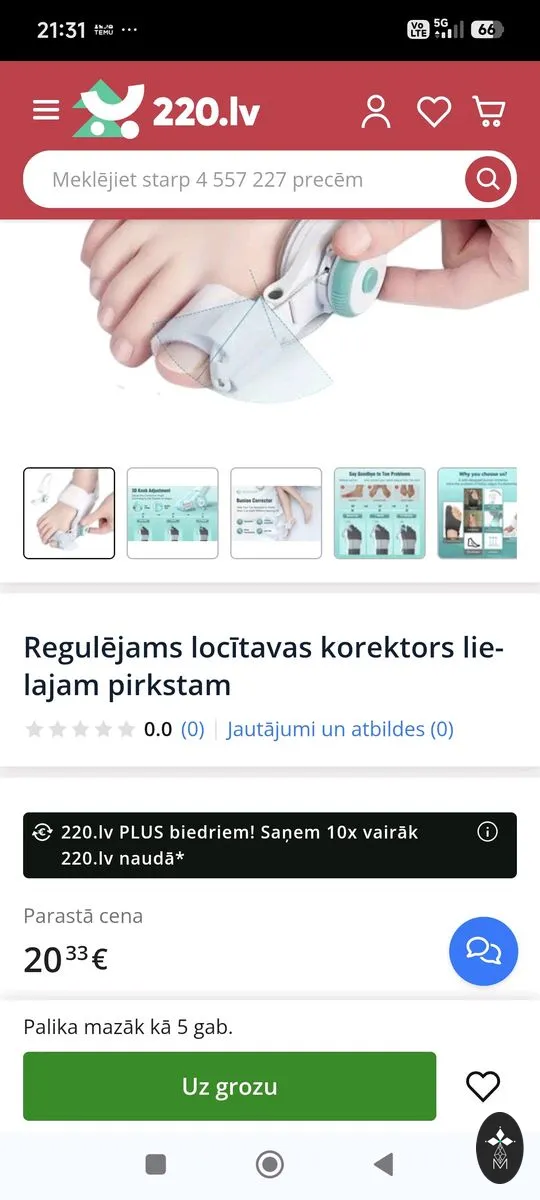Select the fifth product thumbnail
Image resolution: width=540 pixels, height=1200 pixels.
point(478,513)
